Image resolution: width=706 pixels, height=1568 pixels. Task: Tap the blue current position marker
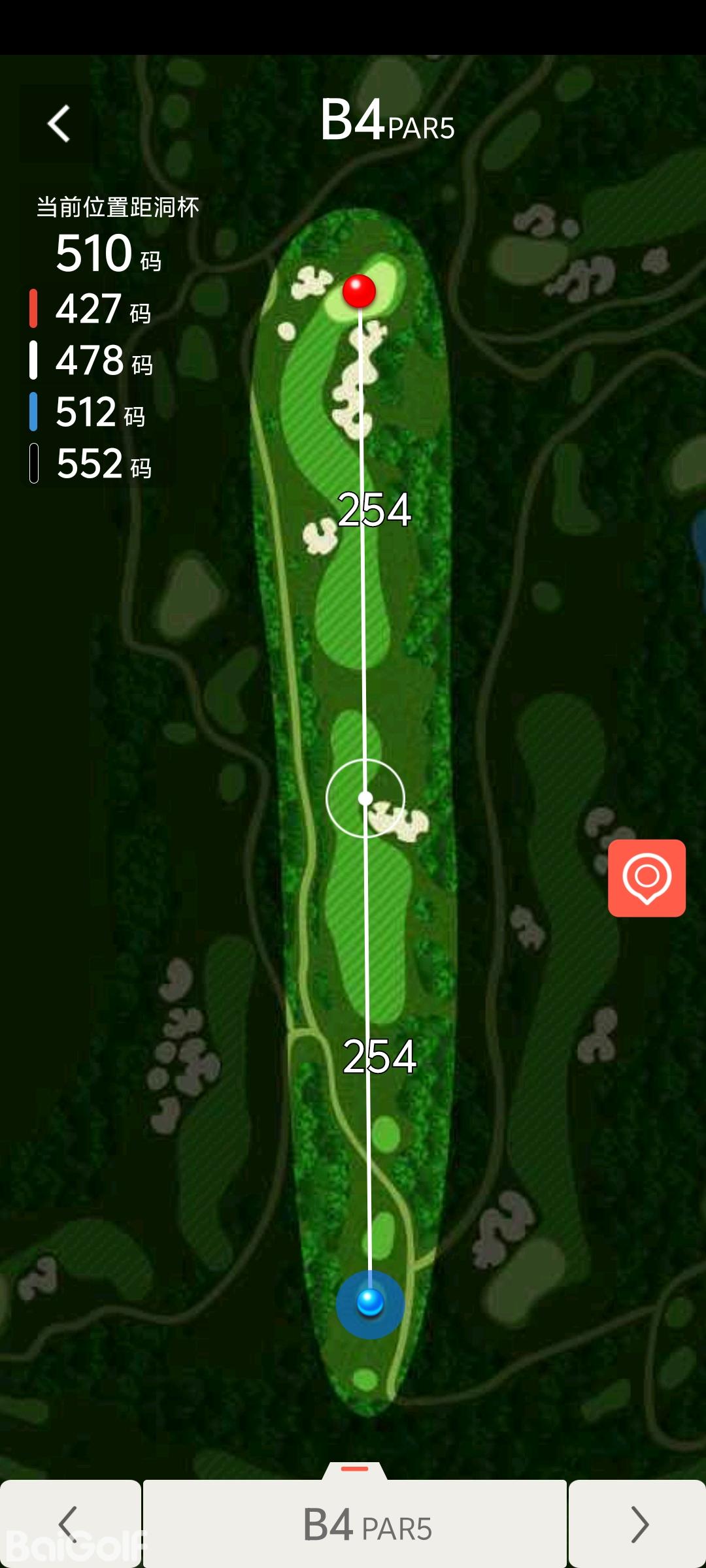pyautogui.click(x=370, y=1303)
